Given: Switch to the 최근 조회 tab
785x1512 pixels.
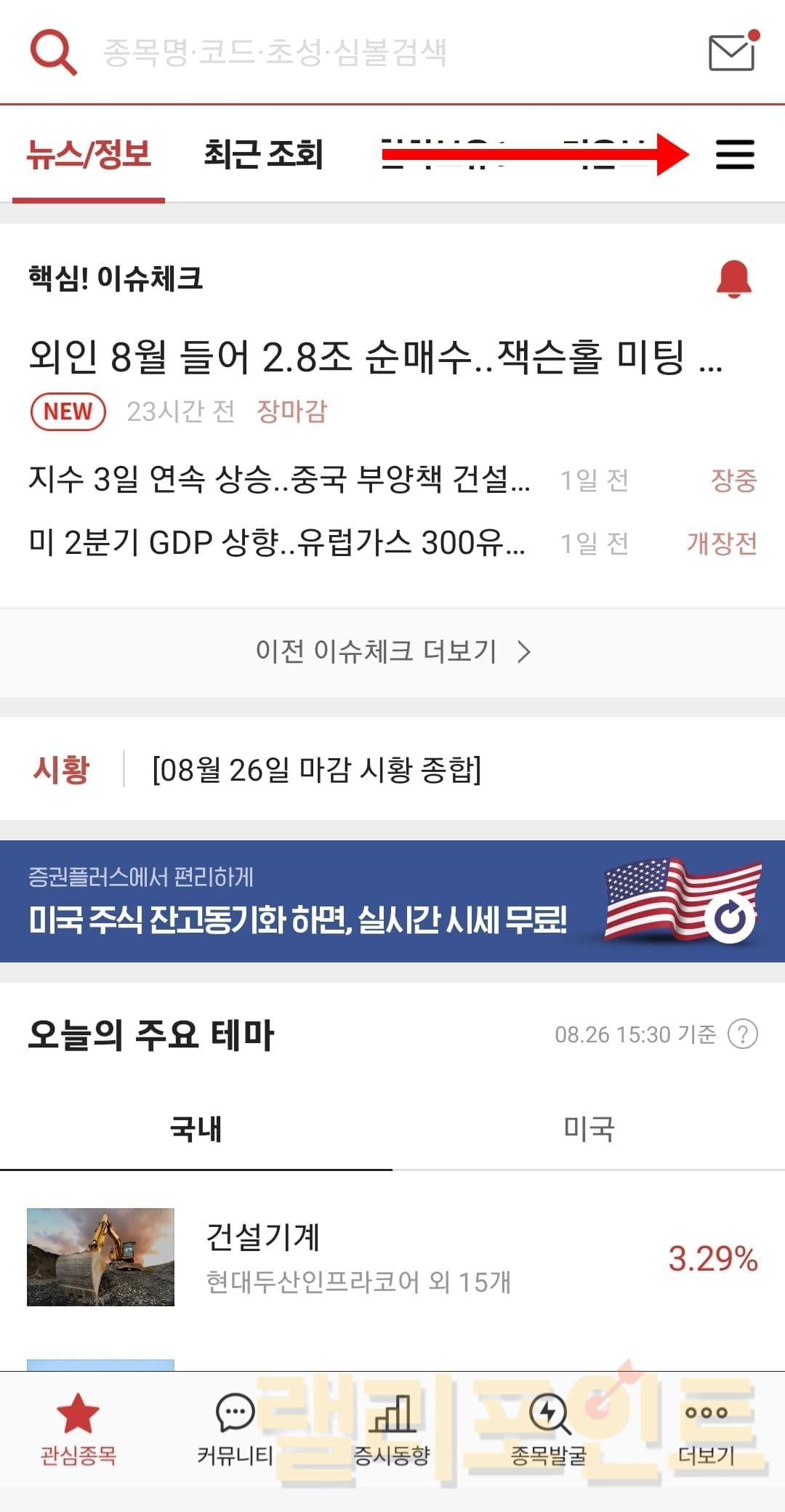Looking at the screenshot, I should coord(262,154).
